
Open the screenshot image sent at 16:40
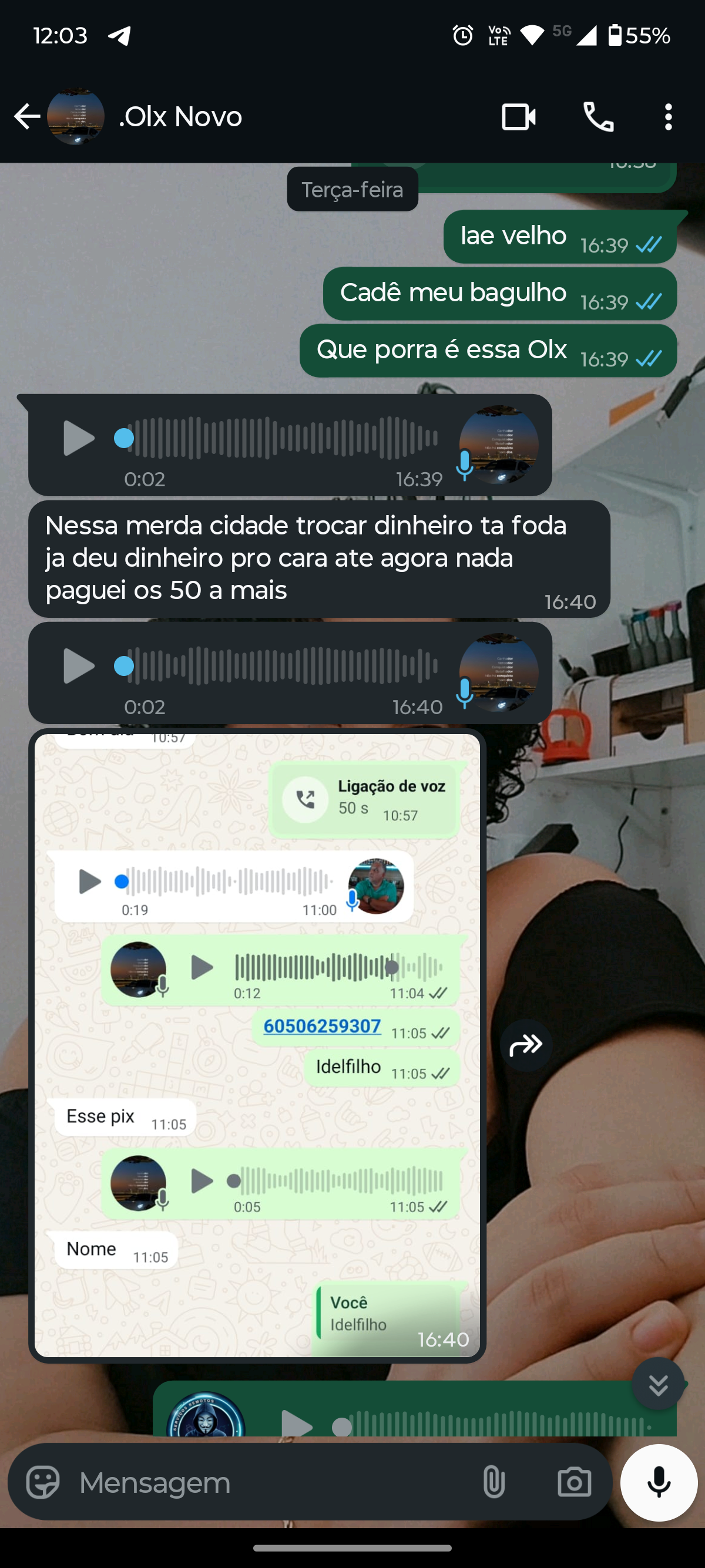pyautogui.click(x=256, y=1044)
